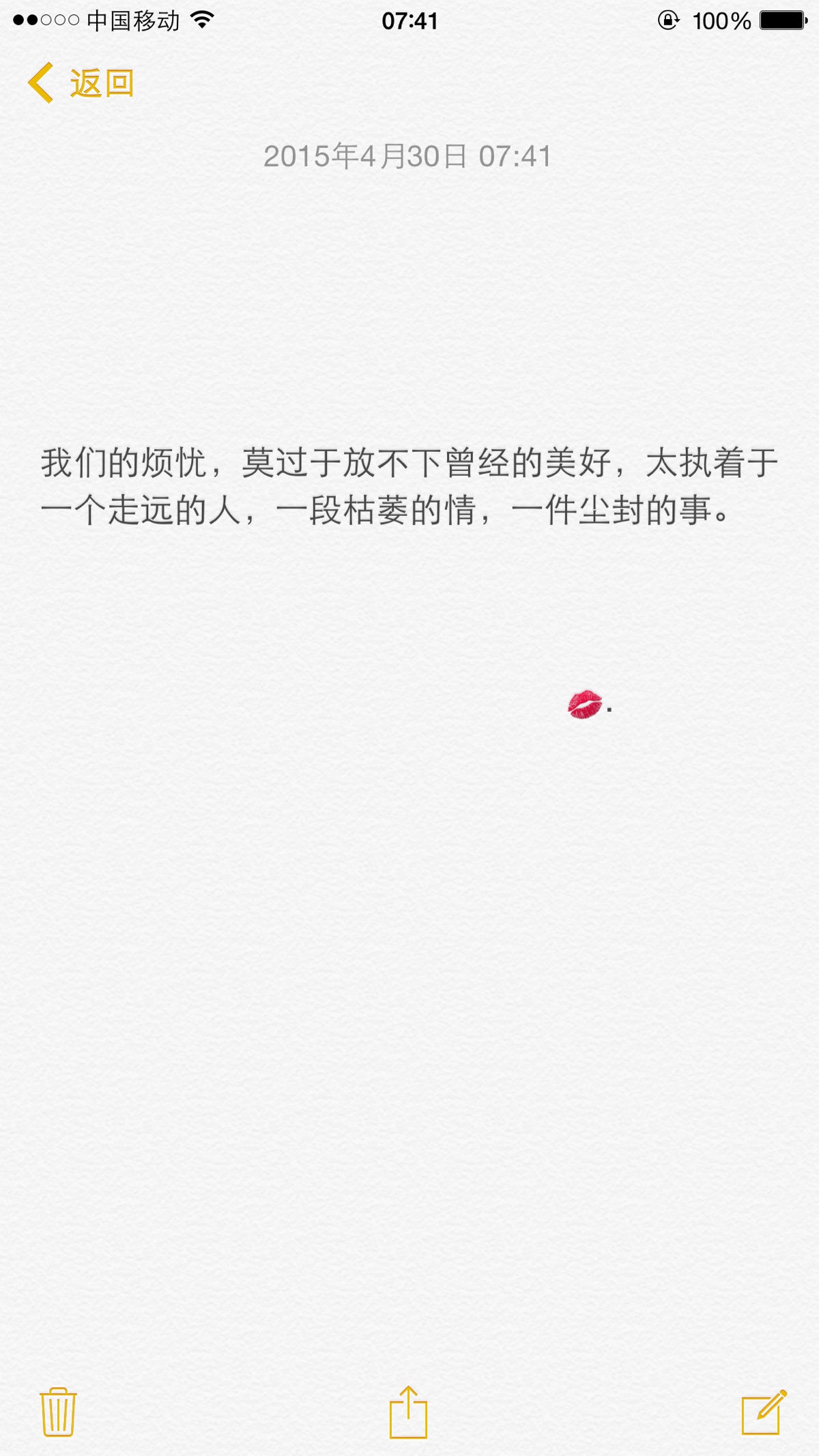Tap the note text to edit it
The height and width of the screenshot is (1456, 819).
coord(408,486)
